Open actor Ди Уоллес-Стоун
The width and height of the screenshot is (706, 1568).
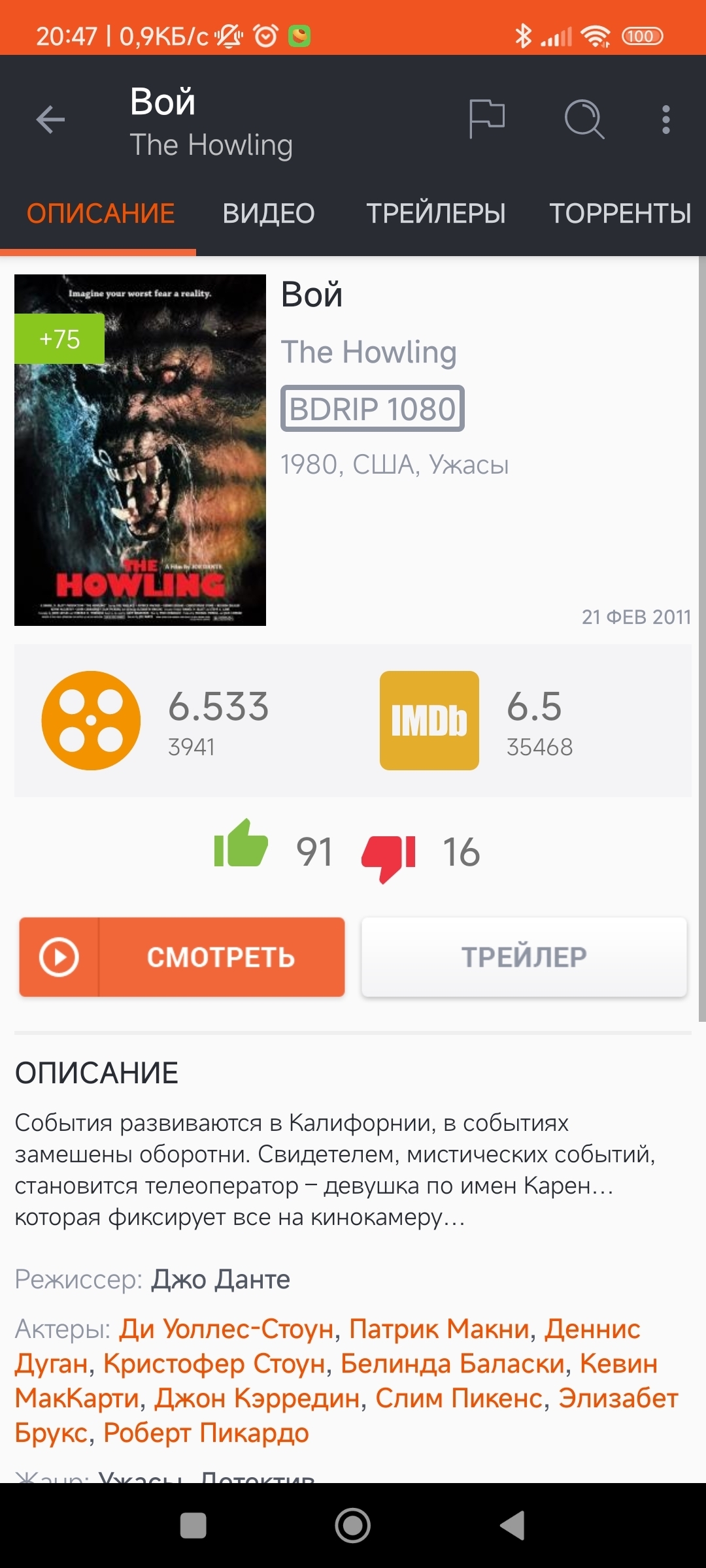click(x=226, y=1330)
